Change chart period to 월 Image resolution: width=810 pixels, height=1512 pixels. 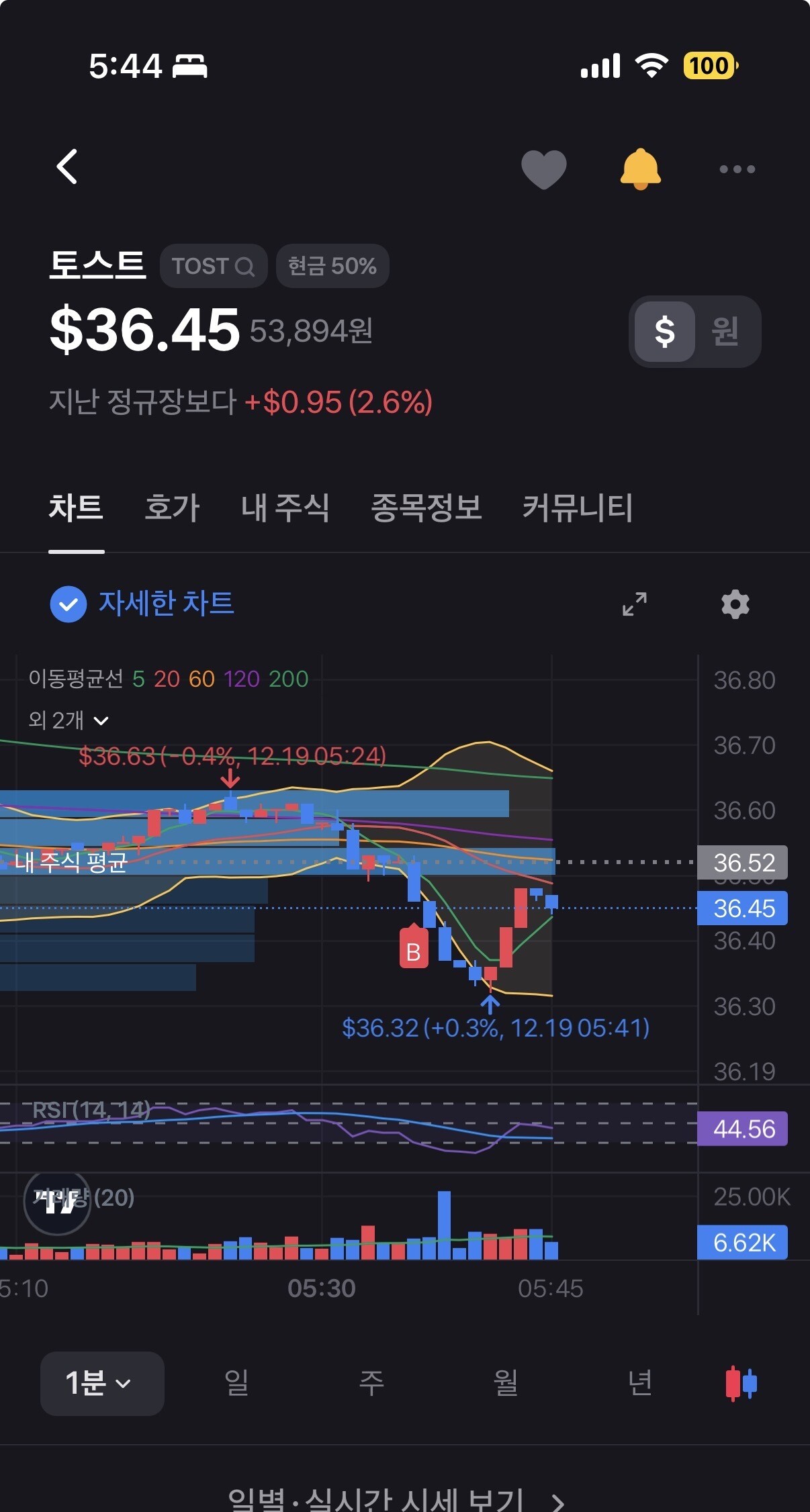pos(506,1383)
